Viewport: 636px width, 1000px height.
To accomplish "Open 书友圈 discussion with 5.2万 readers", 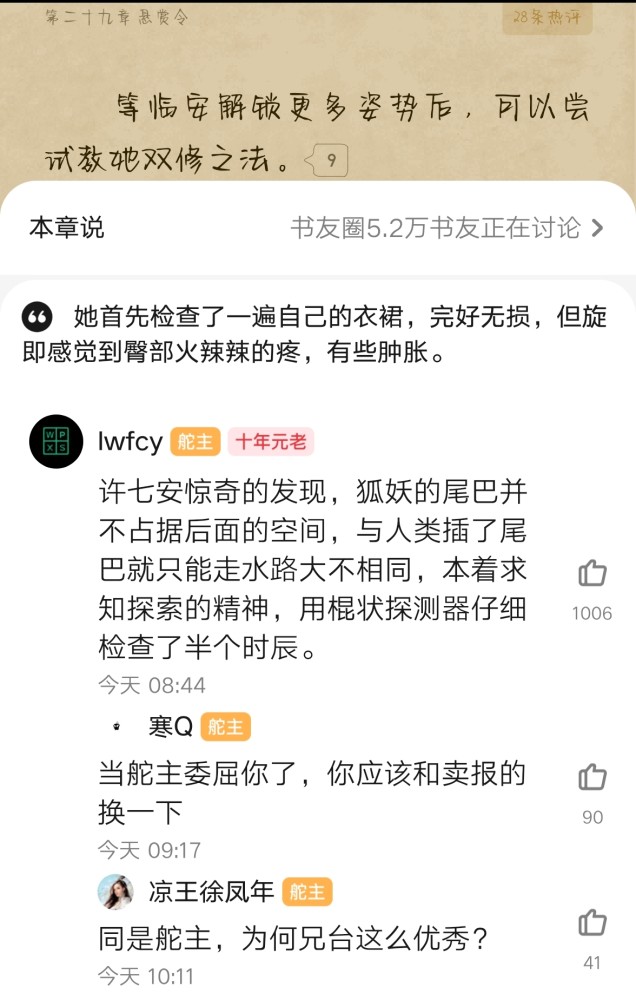I will (447, 228).
